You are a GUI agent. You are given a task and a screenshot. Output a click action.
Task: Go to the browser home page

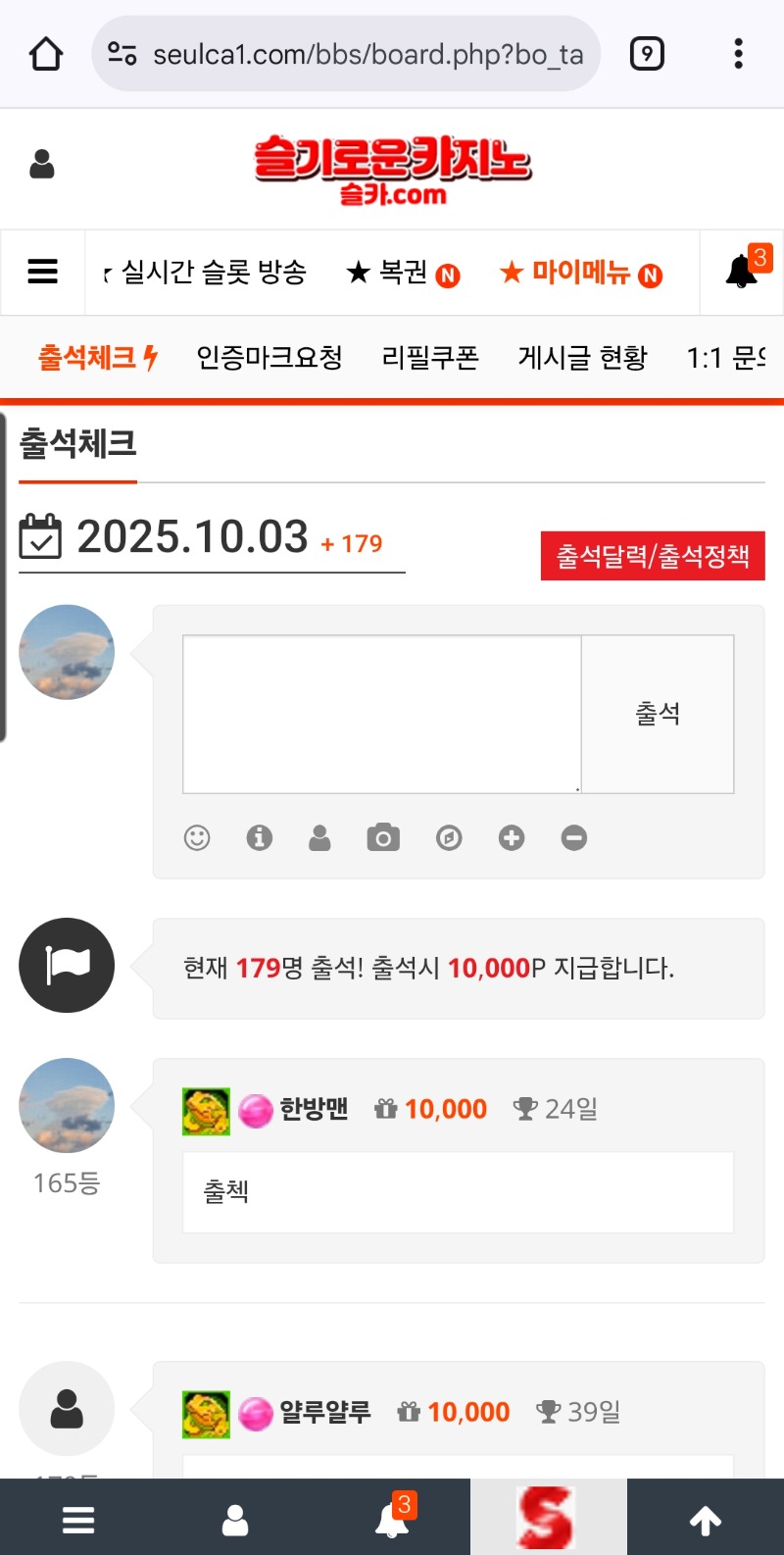coord(46,54)
